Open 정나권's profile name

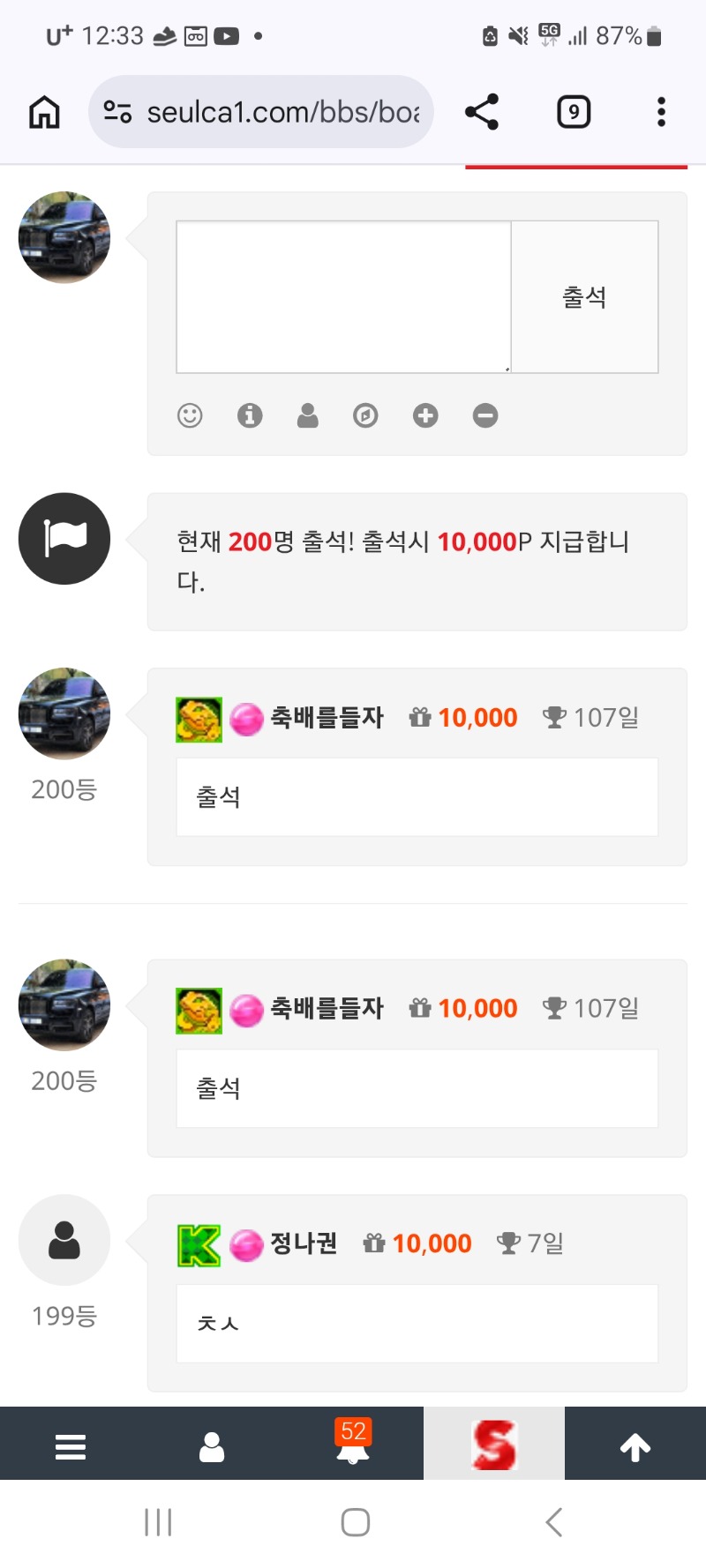[x=303, y=1243]
